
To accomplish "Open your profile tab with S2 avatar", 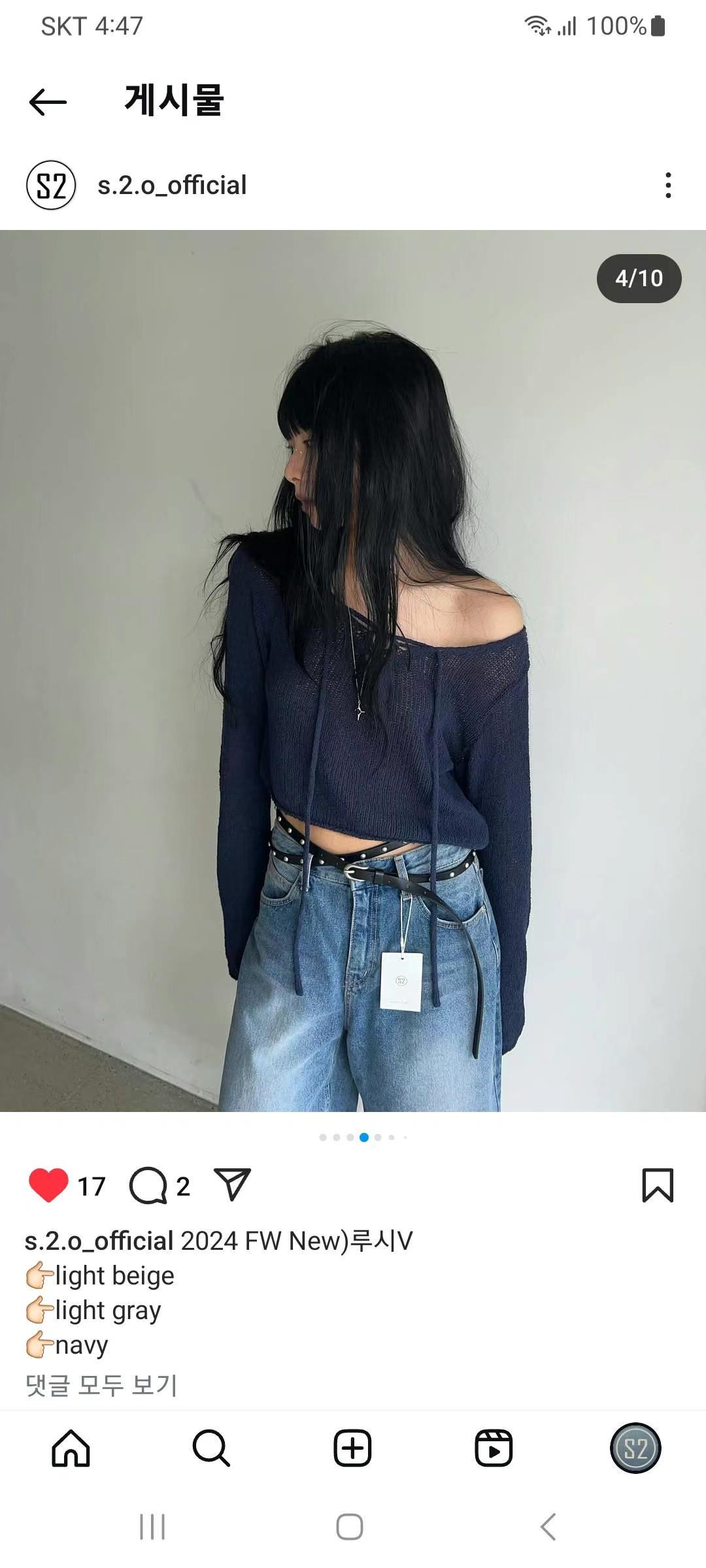I will click(x=635, y=1448).
